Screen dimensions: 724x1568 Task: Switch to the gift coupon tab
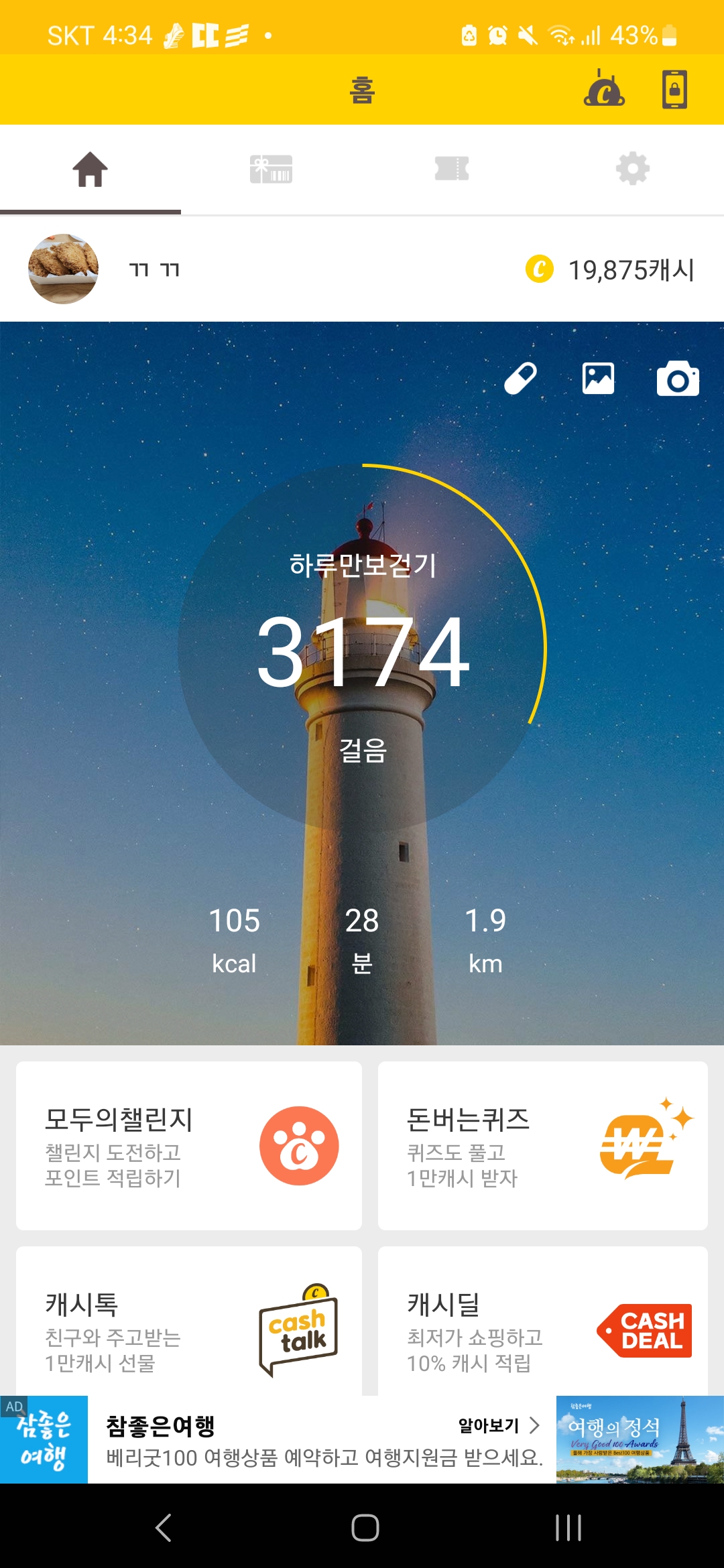tap(271, 169)
